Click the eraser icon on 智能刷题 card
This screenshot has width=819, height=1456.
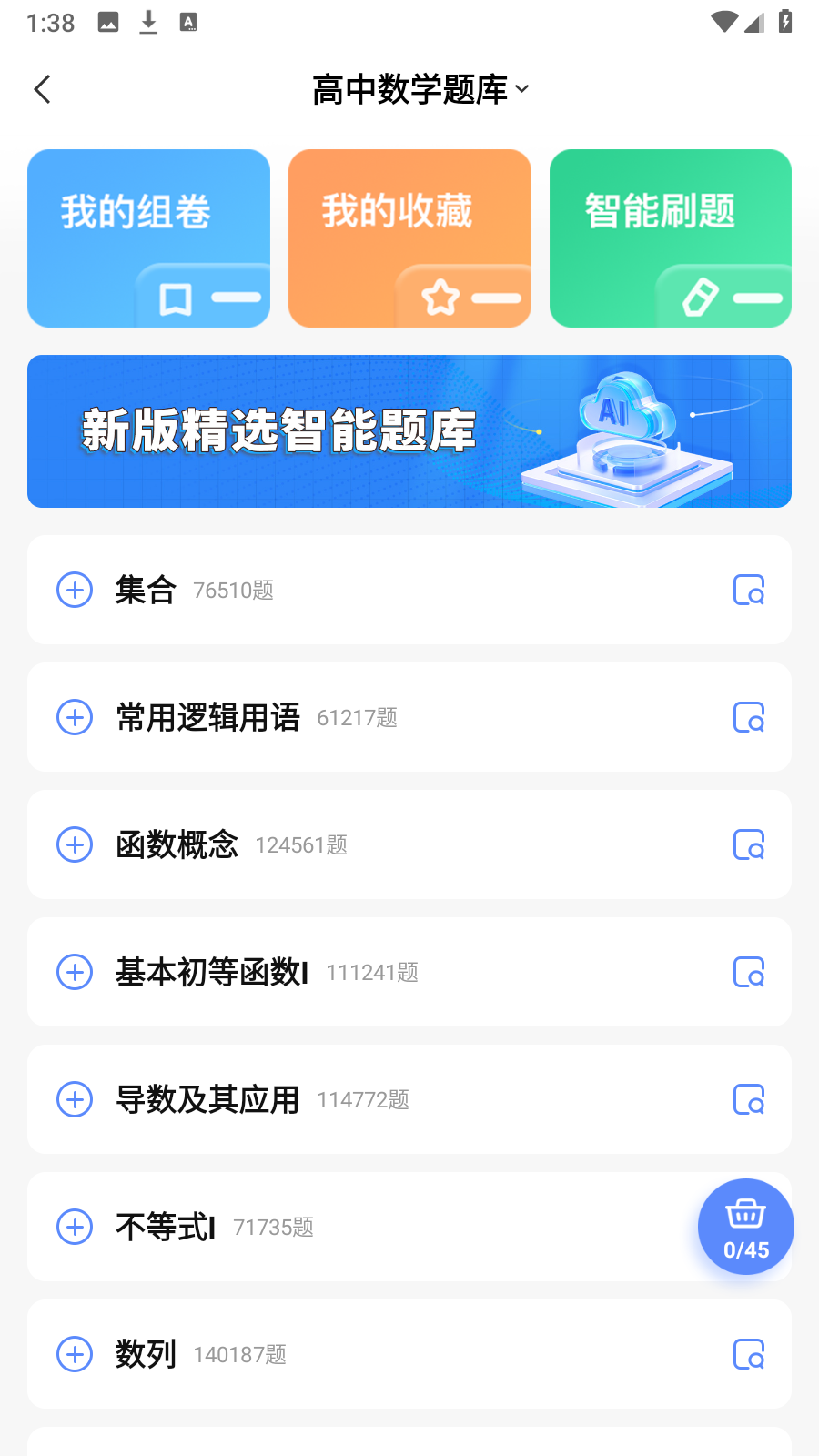click(699, 298)
